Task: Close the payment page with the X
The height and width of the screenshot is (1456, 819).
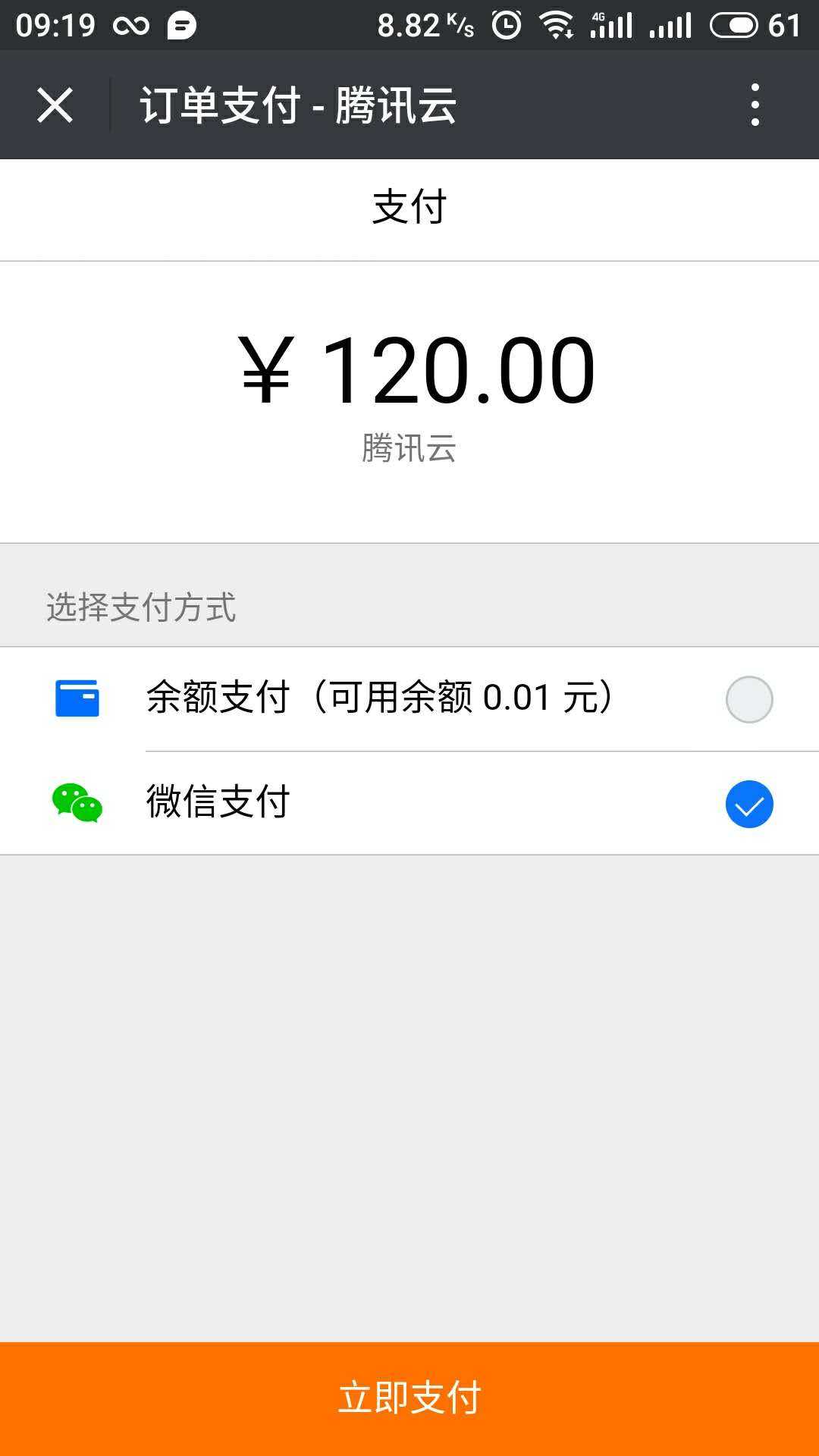Action: (x=55, y=108)
